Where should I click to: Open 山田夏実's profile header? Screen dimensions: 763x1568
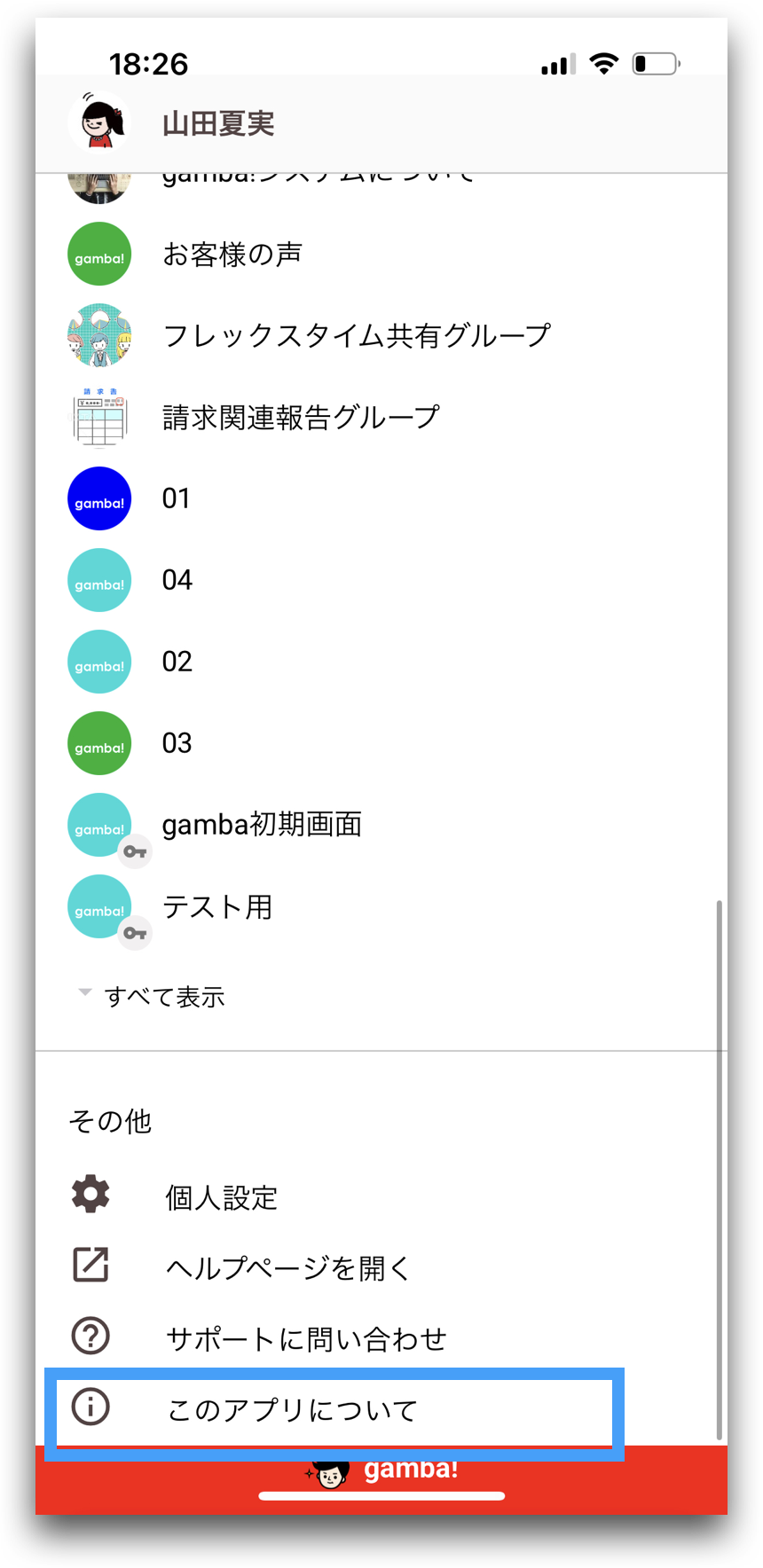click(381, 124)
